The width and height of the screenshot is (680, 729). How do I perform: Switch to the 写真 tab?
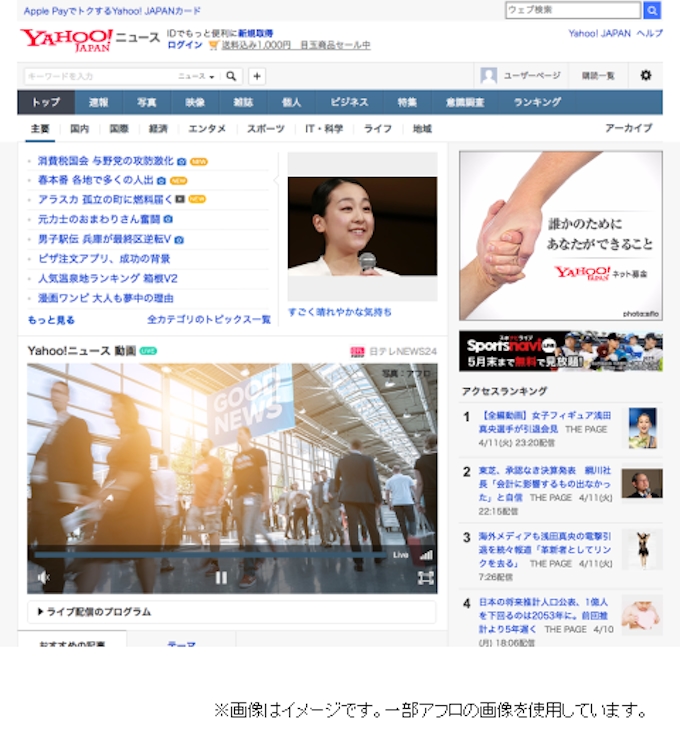coord(147,102)
